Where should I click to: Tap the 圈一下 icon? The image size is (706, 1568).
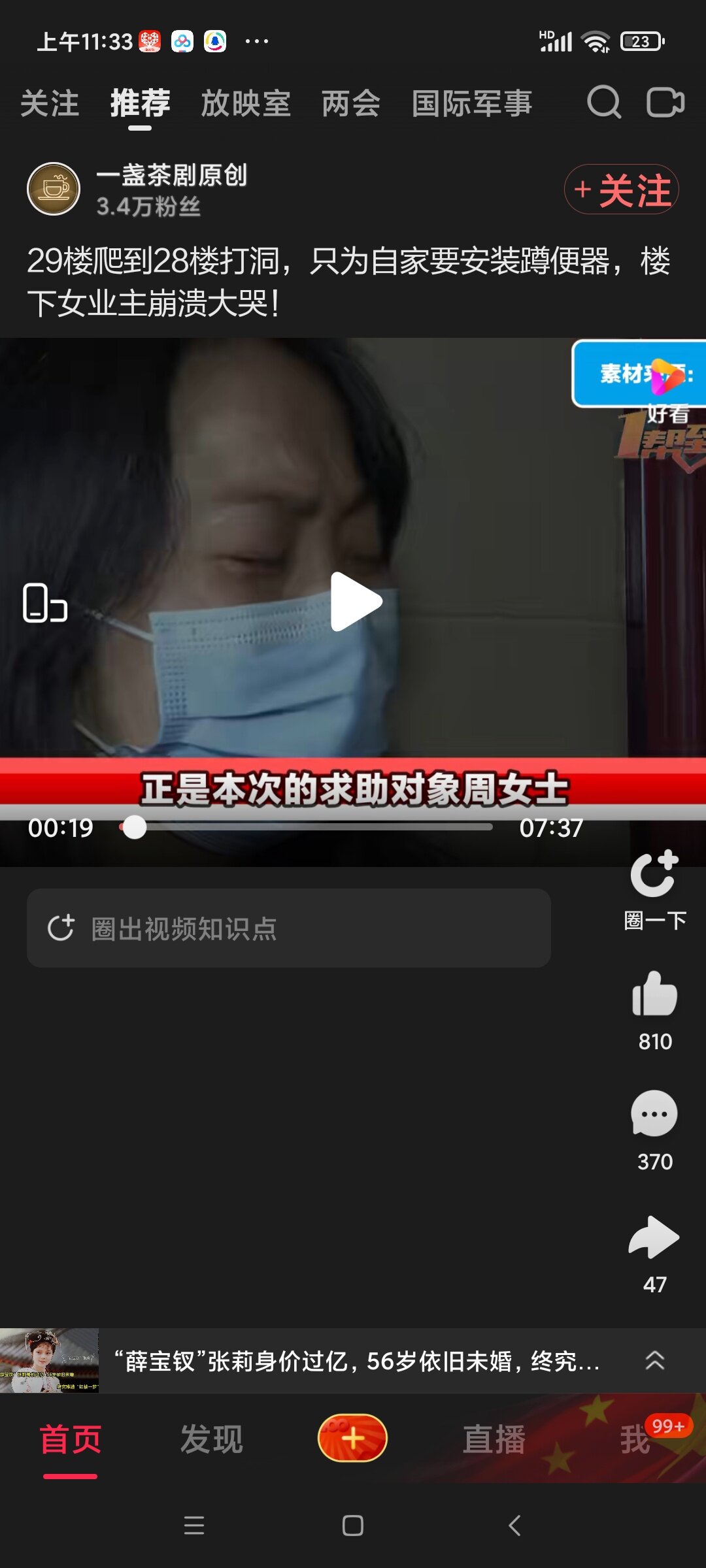(x=654, y=875)
